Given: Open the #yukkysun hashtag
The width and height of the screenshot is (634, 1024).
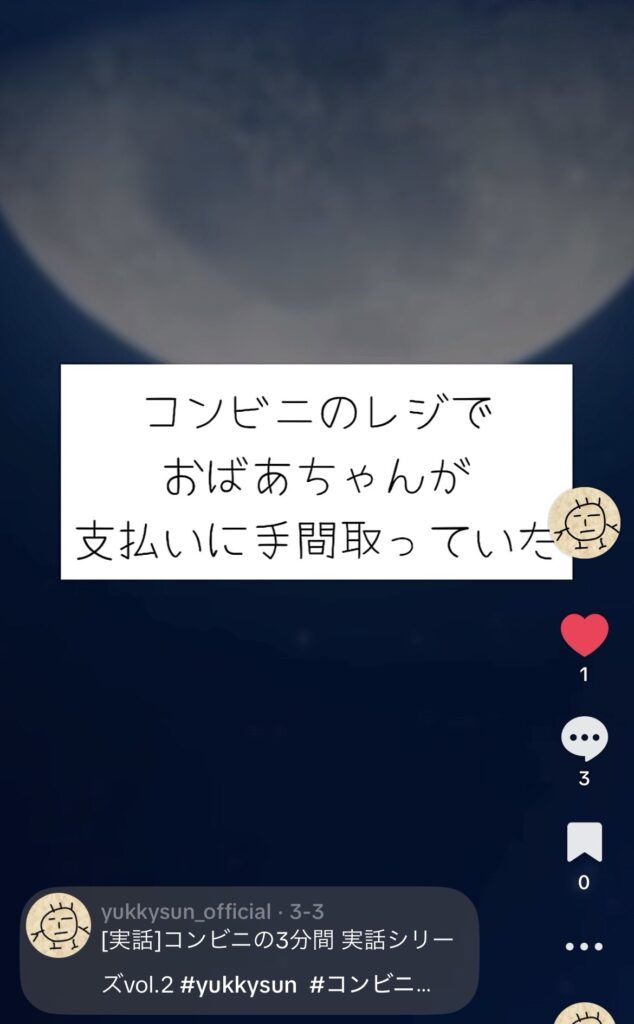Looking at the screenshot, I should [x=238, y=985].
